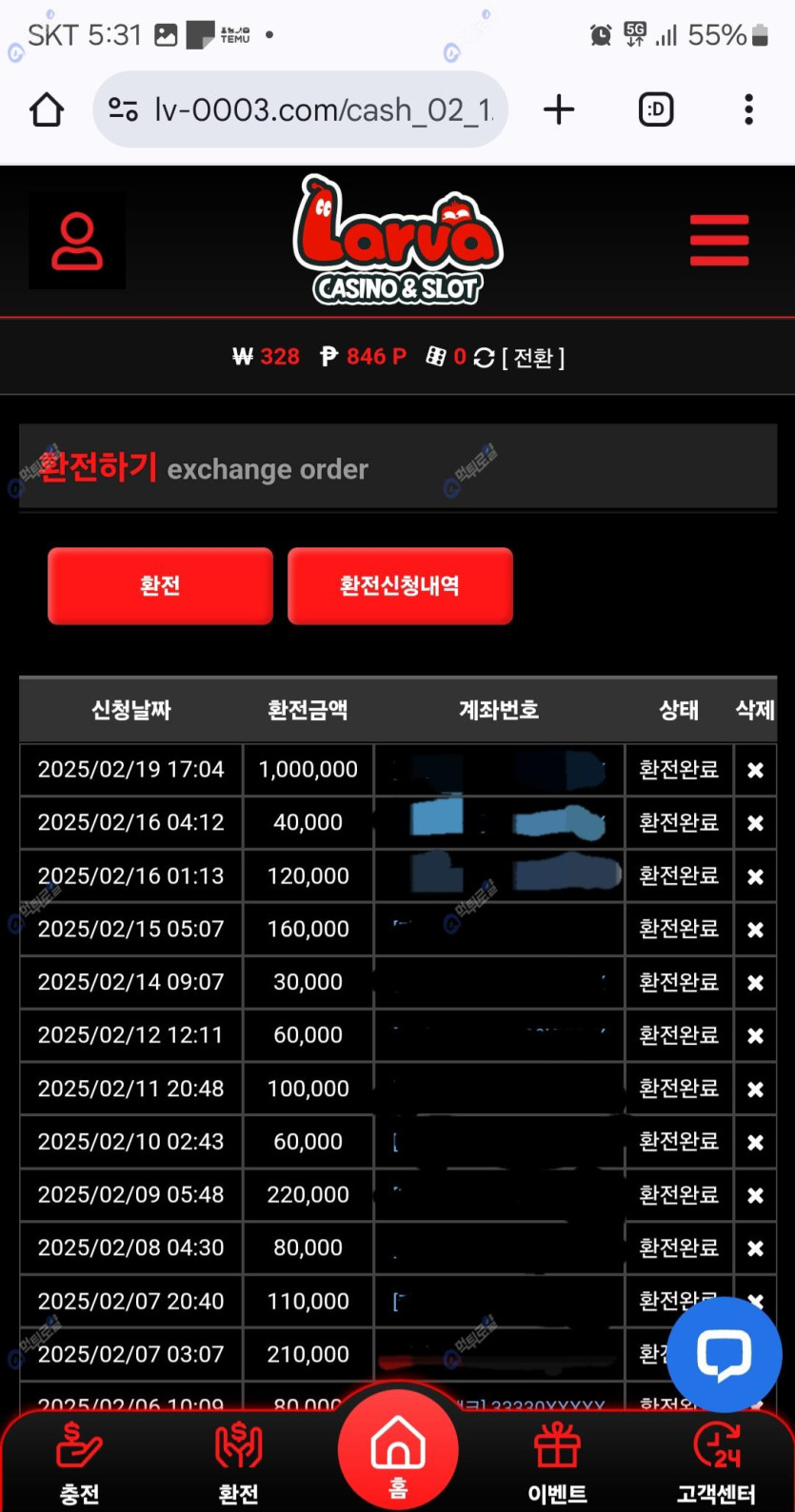Remove the 2025/02/15 05:07 record
795x1512 pixels.
tap(755, 930)
